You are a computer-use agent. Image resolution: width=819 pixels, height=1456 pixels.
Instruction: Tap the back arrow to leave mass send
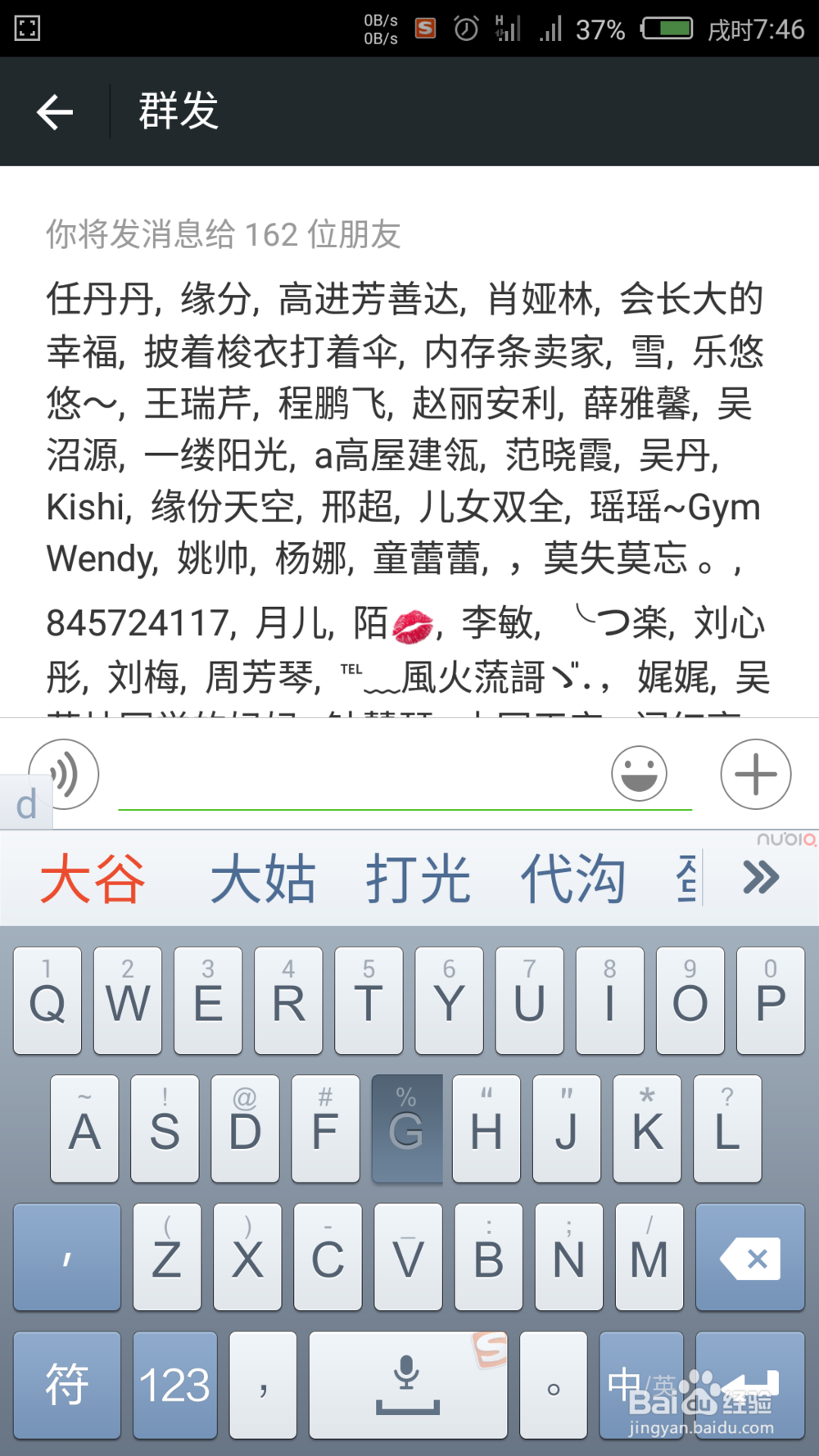click(54, 112)
